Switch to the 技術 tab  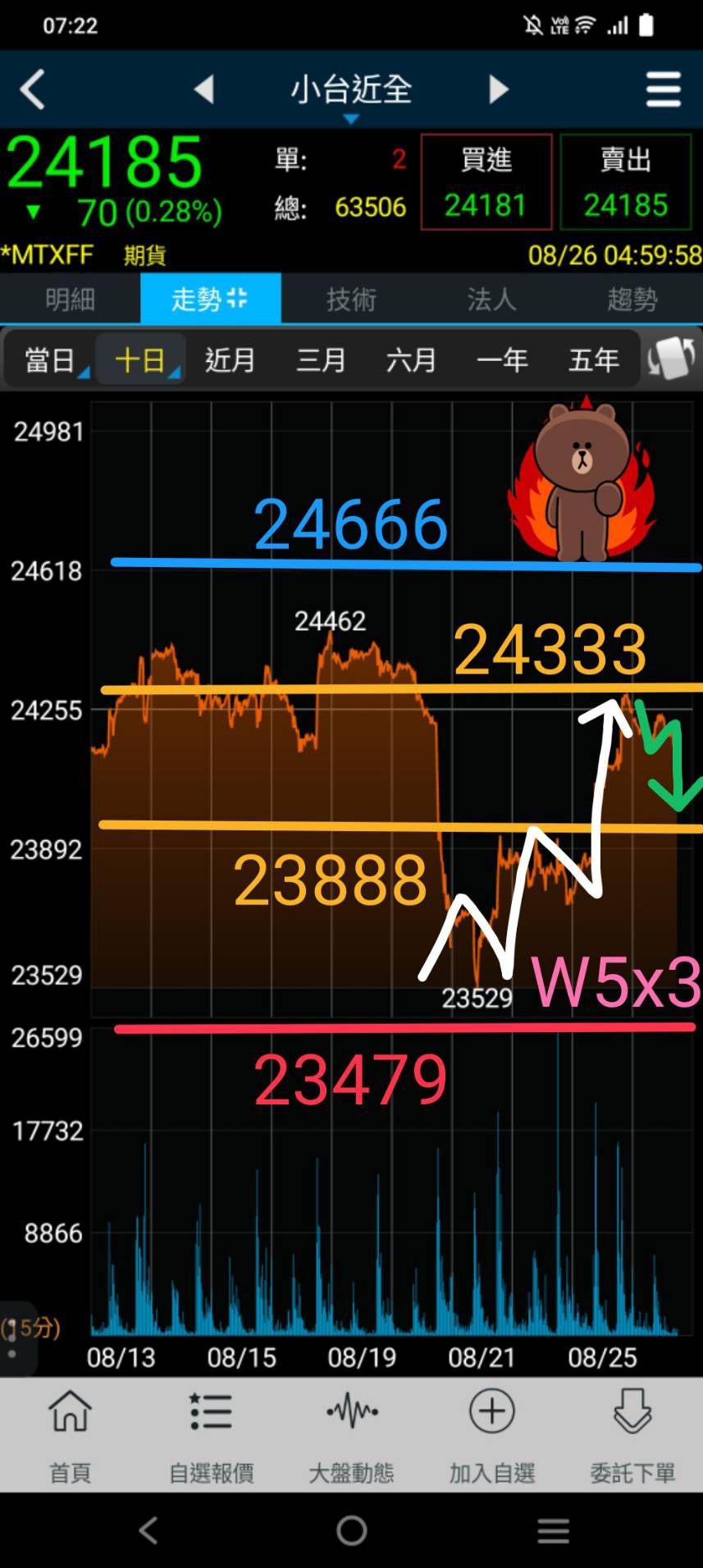351,299
